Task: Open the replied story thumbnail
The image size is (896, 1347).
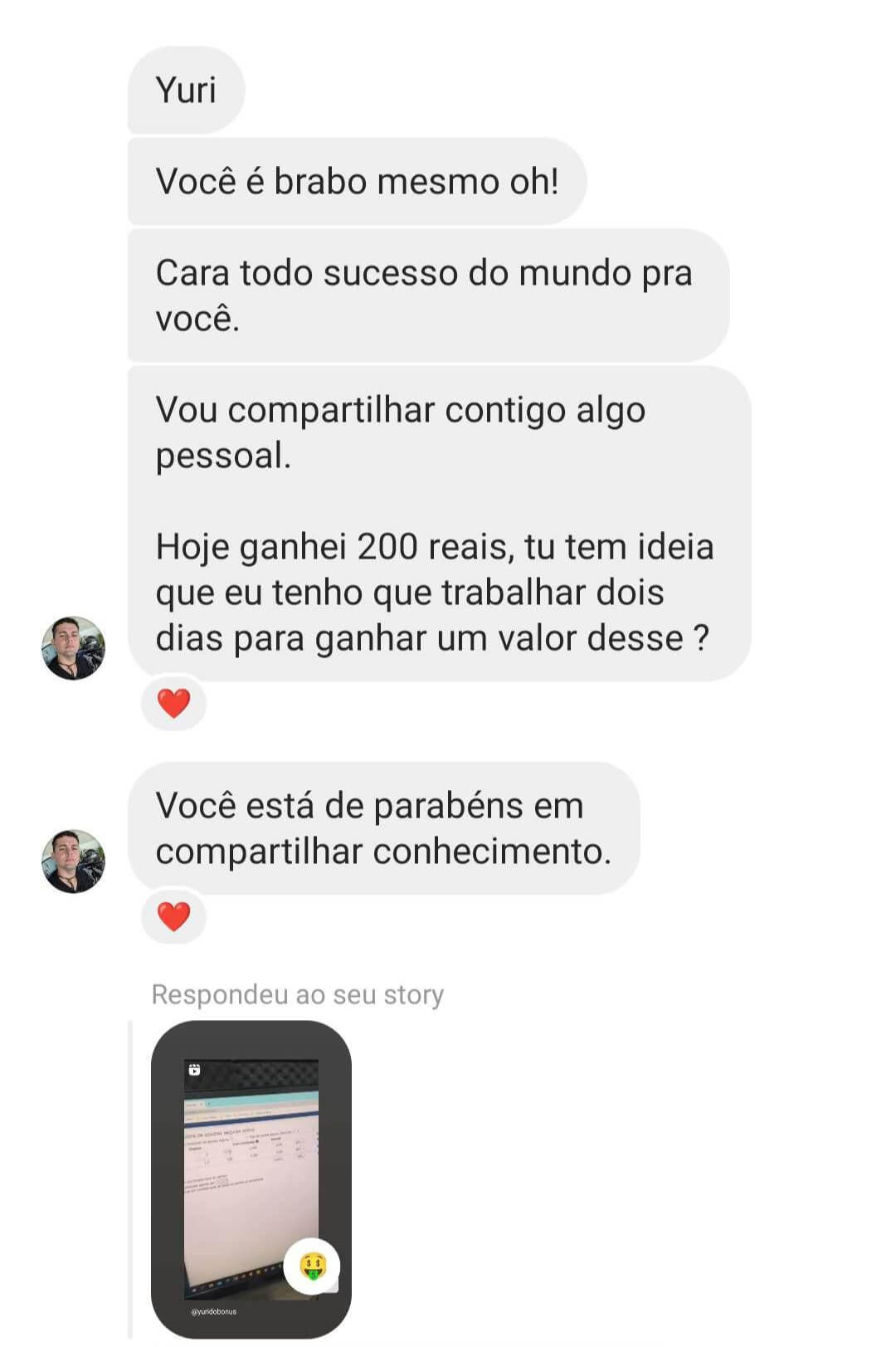Action: (251, 1179)
